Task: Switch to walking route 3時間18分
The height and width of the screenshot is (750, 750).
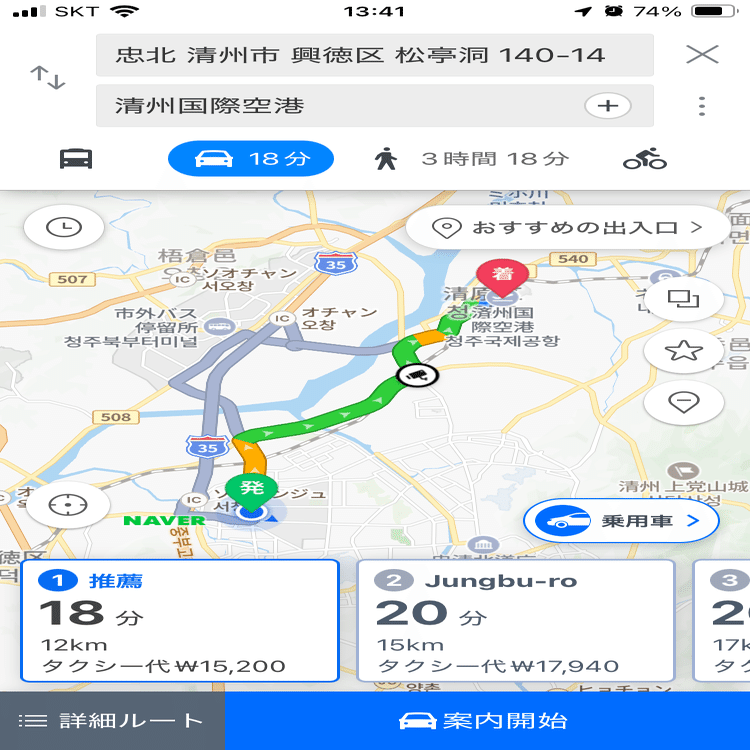Action: click(x=471, y=159)
